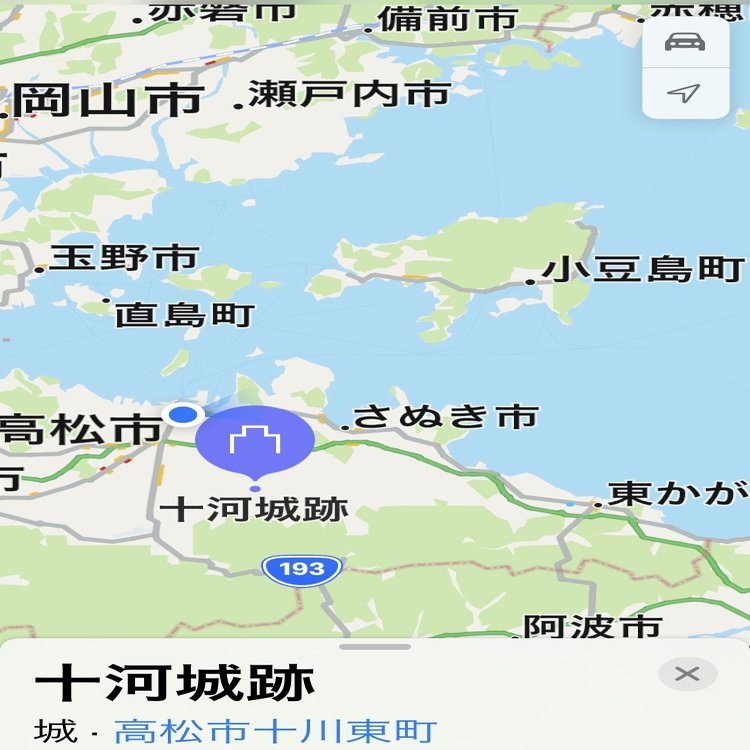Switch map mode with the car icon
This screenshot has width=750, height=750.
(685, 41)
